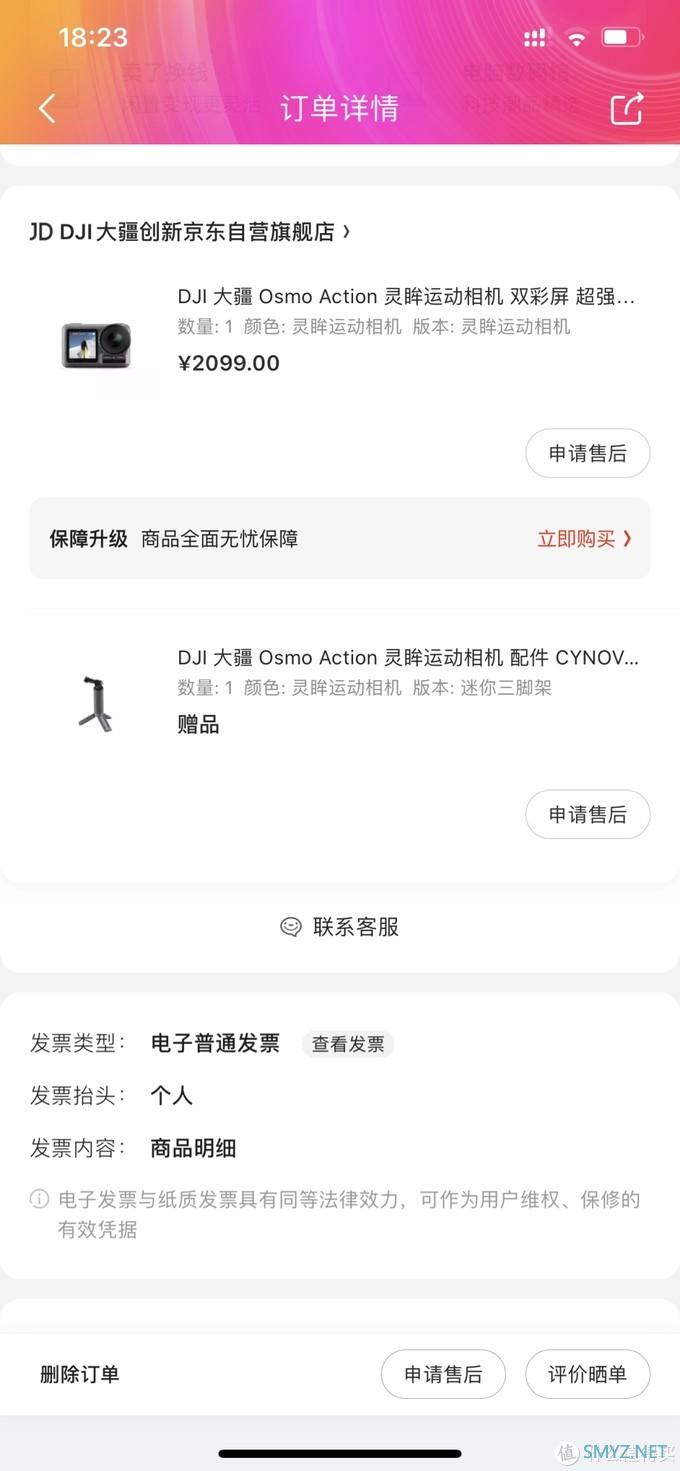Image resolution: width=680 pixels, height=1471 pixels.
Task: Apply for after-sales on the ¥2099.00 camera
Action: 587,454
